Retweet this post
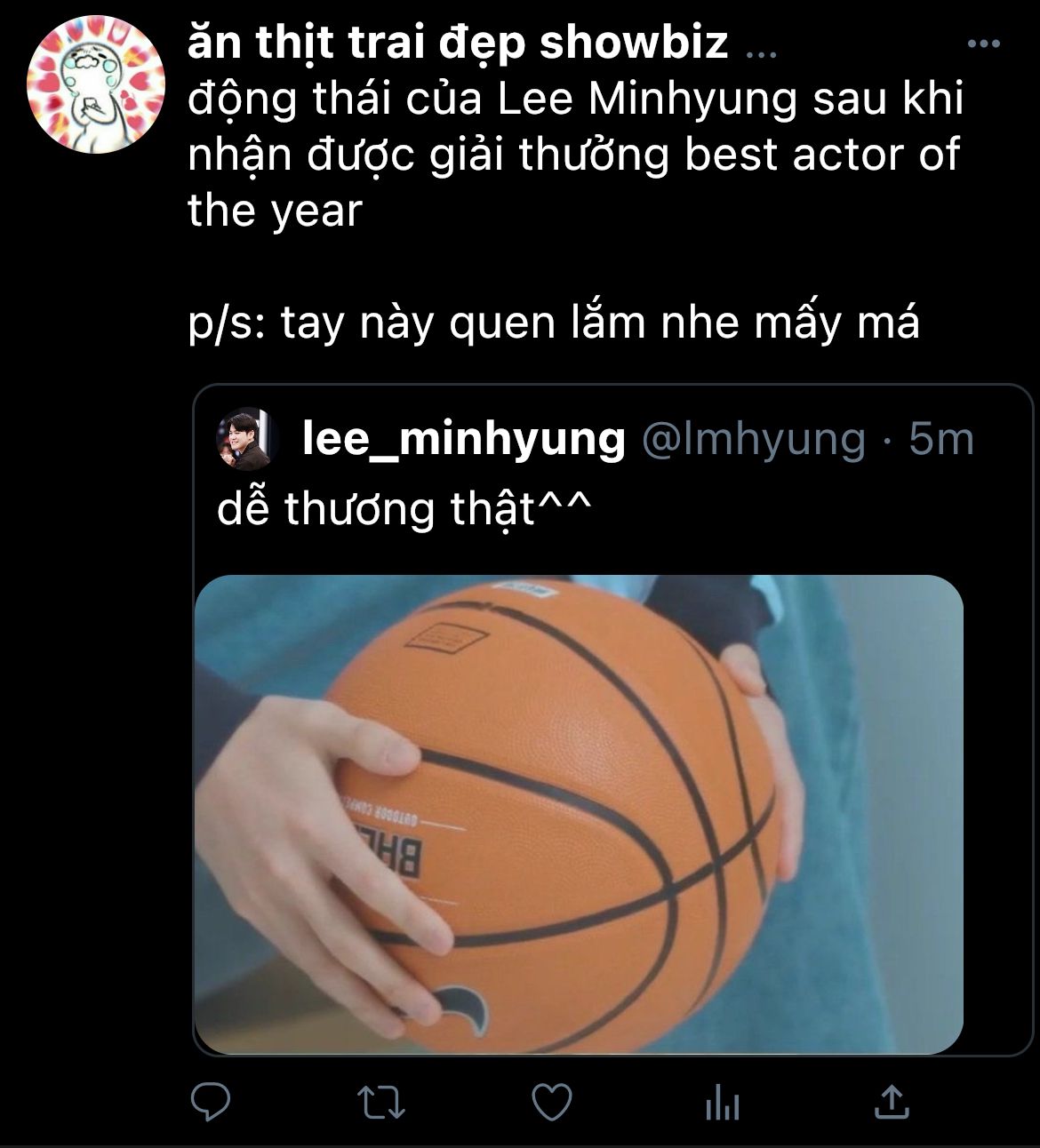1040x1148 pixels. click(380, 1102)
